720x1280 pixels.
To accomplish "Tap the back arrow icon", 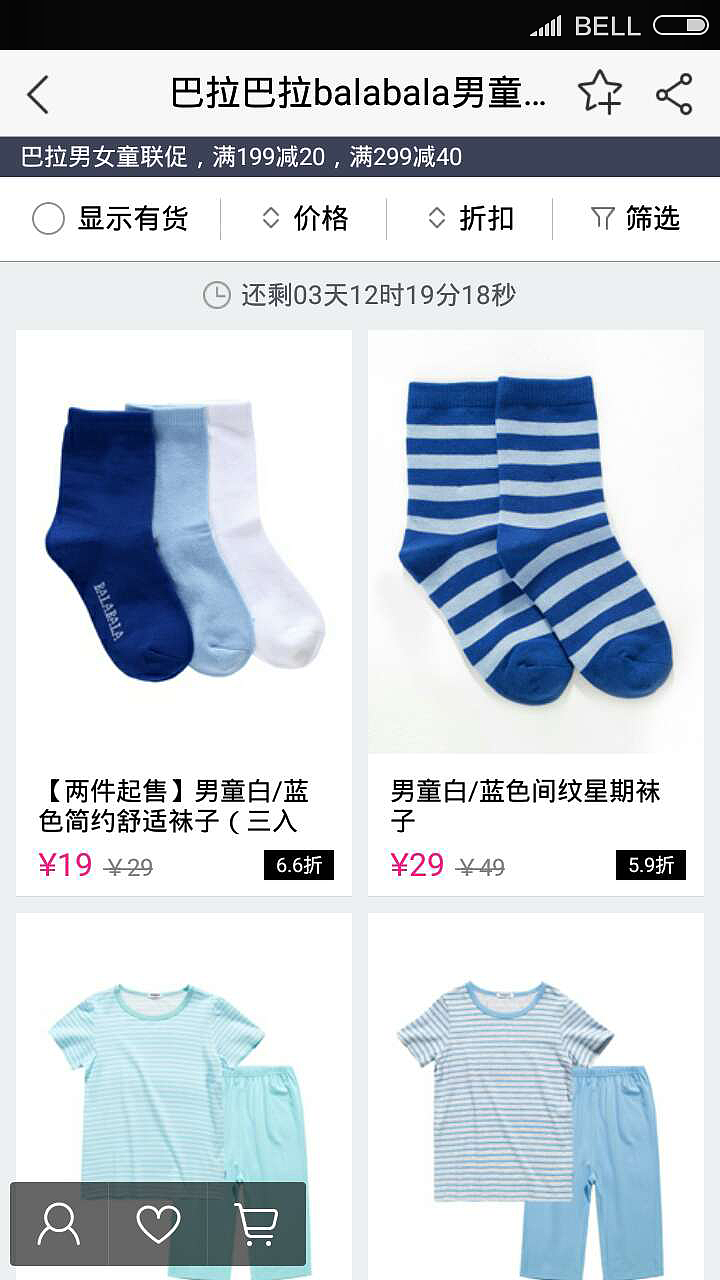I will tap(38, 93).
